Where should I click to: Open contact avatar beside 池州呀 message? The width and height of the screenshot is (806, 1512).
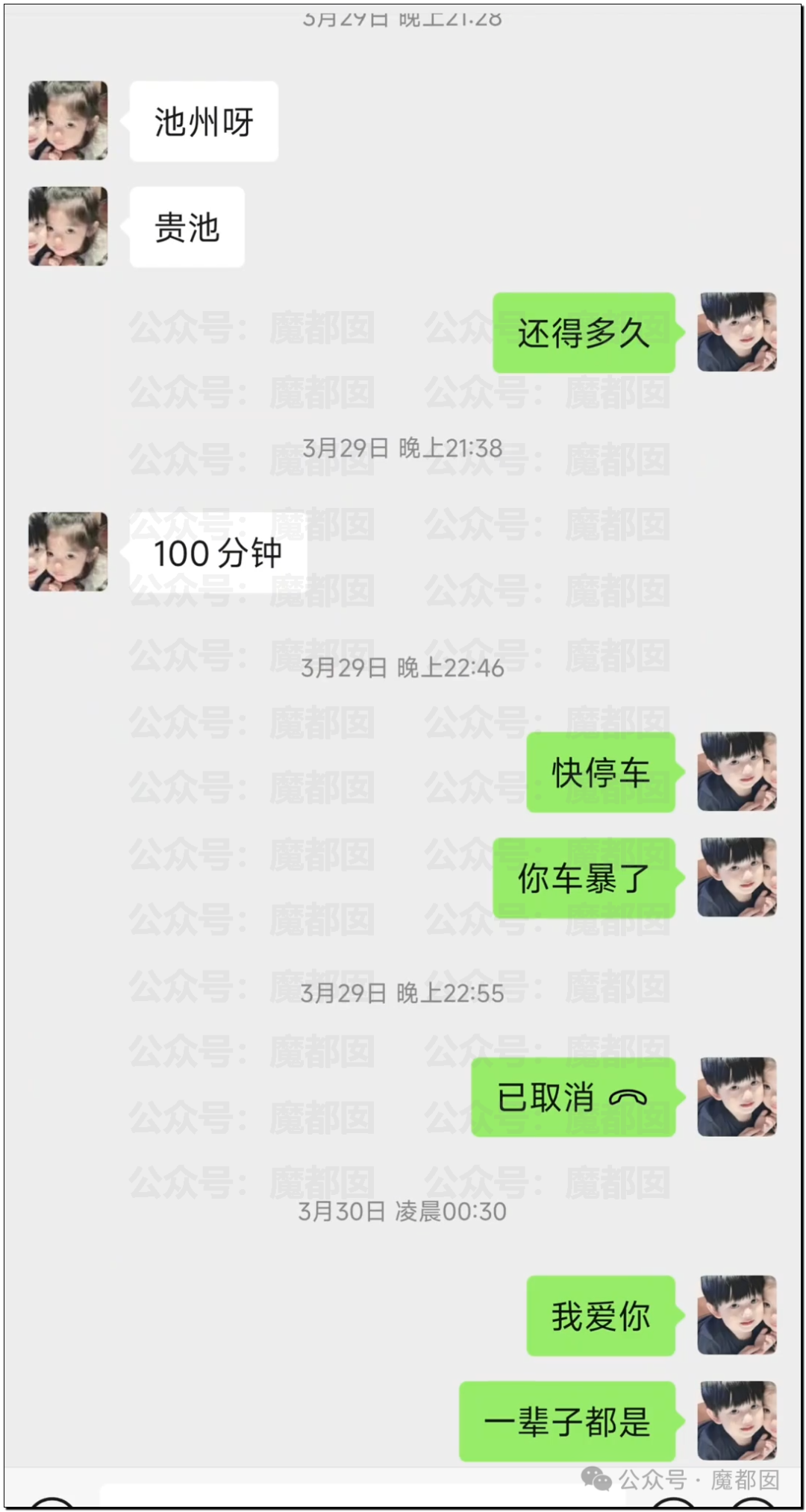pos(68,121)
